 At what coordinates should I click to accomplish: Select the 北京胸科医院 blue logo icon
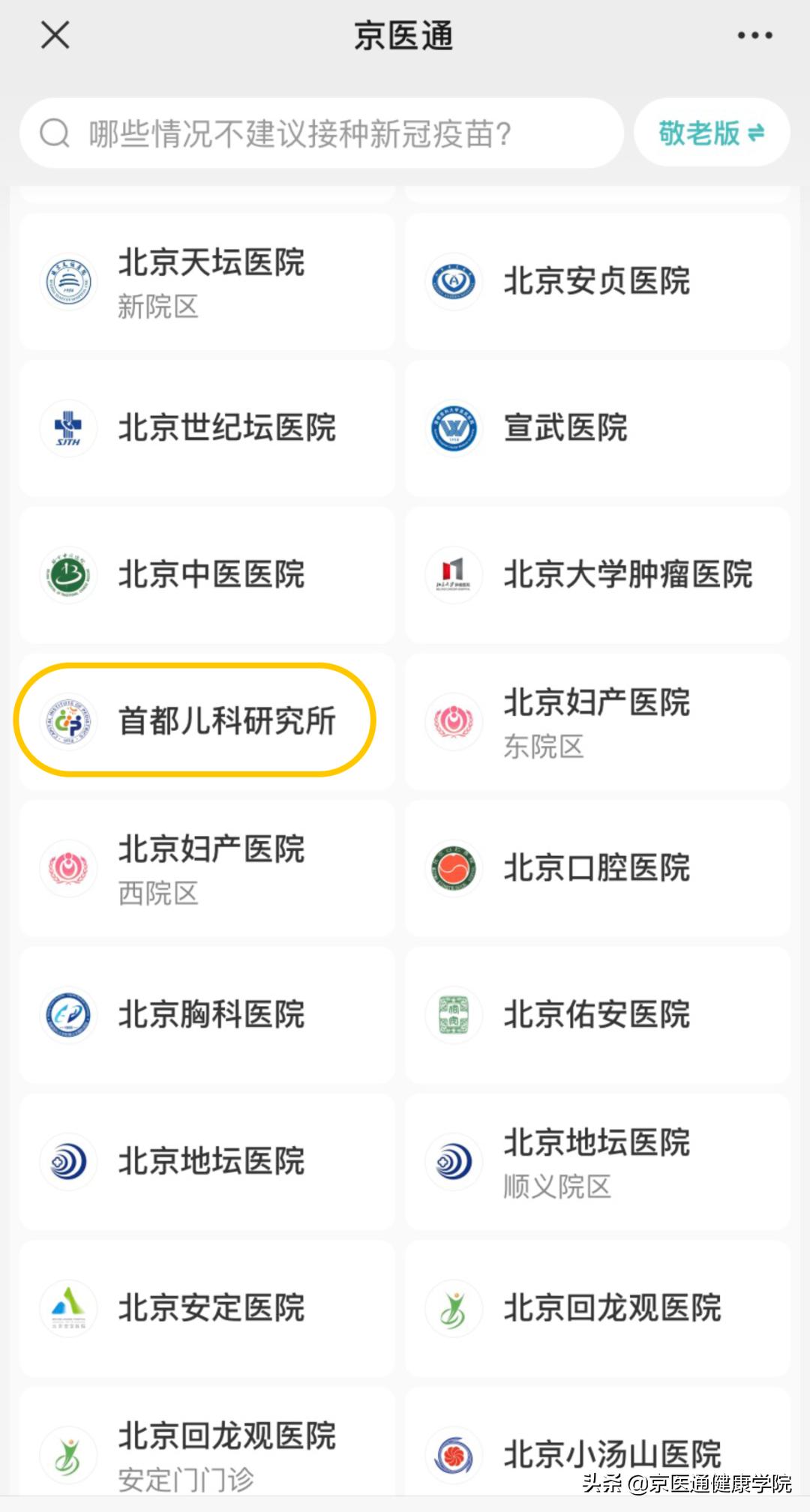coord(67,1014)
